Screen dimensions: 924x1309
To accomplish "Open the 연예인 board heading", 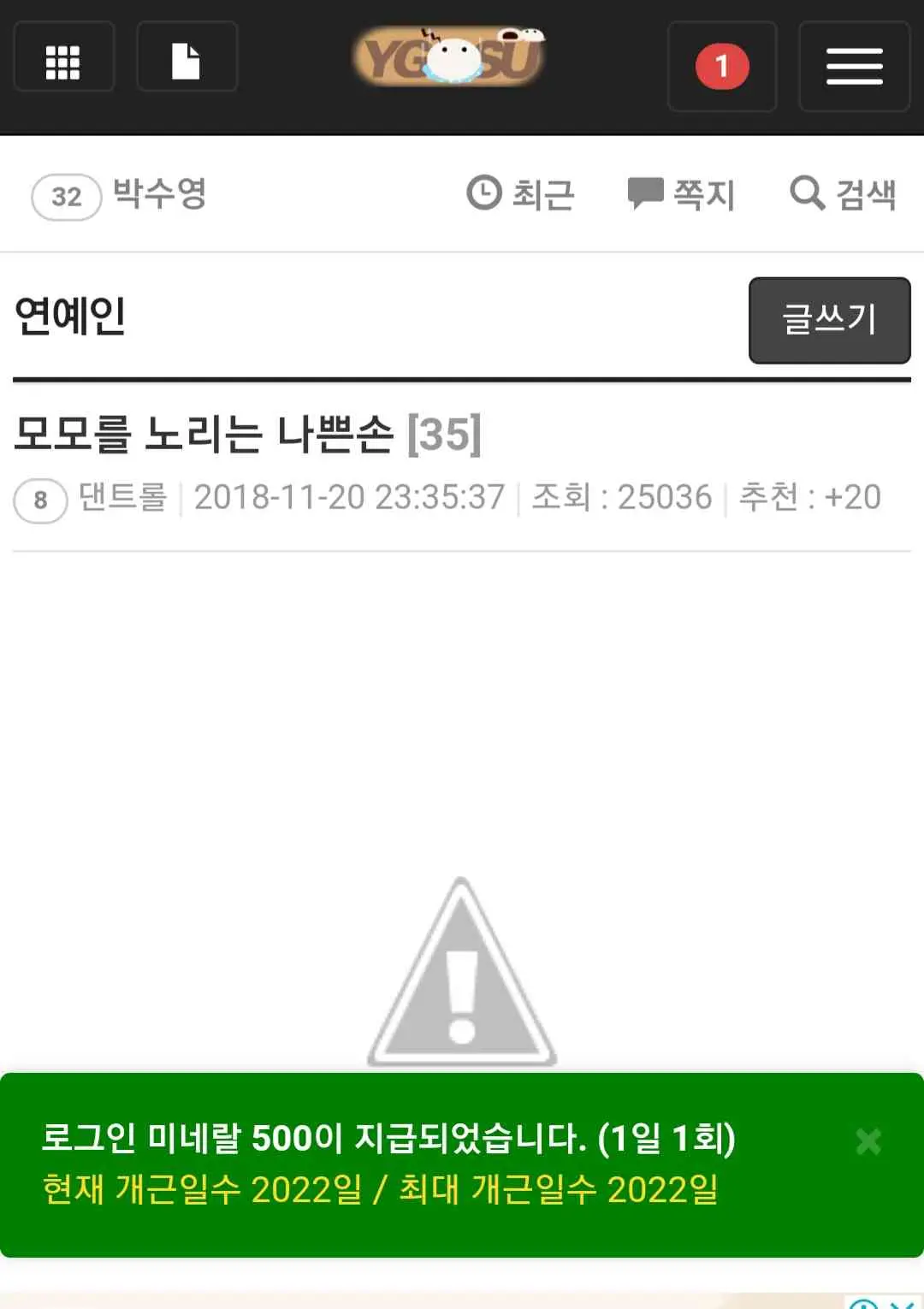I will point(71,317).
